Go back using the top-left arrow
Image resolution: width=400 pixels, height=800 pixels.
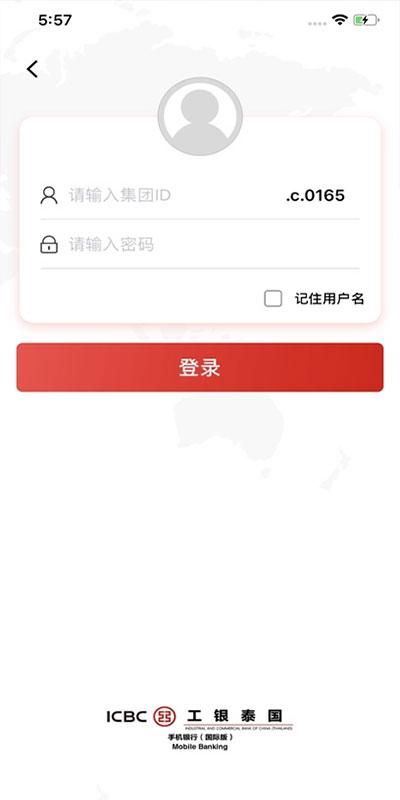point(33,69)
